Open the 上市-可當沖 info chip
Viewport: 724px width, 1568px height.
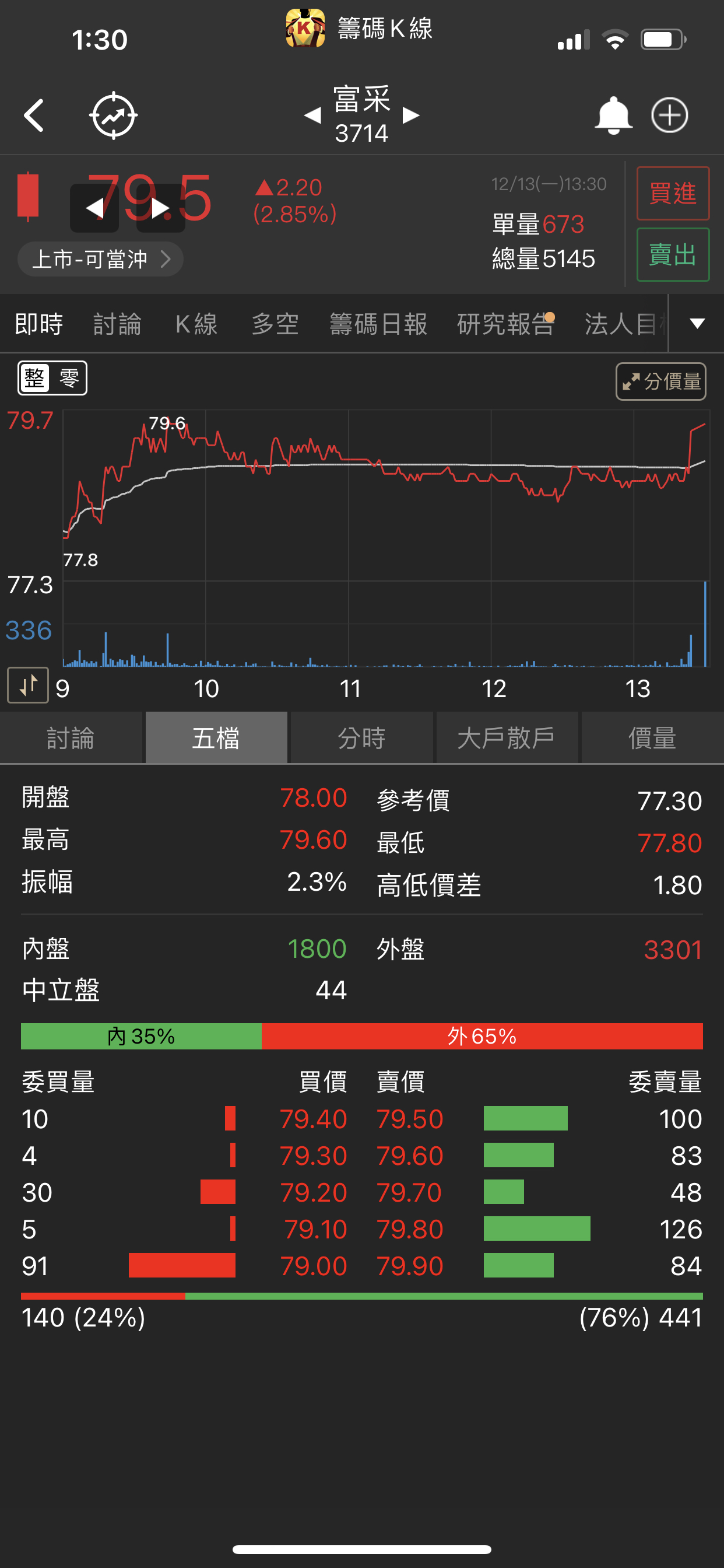[x=100, y=260]
